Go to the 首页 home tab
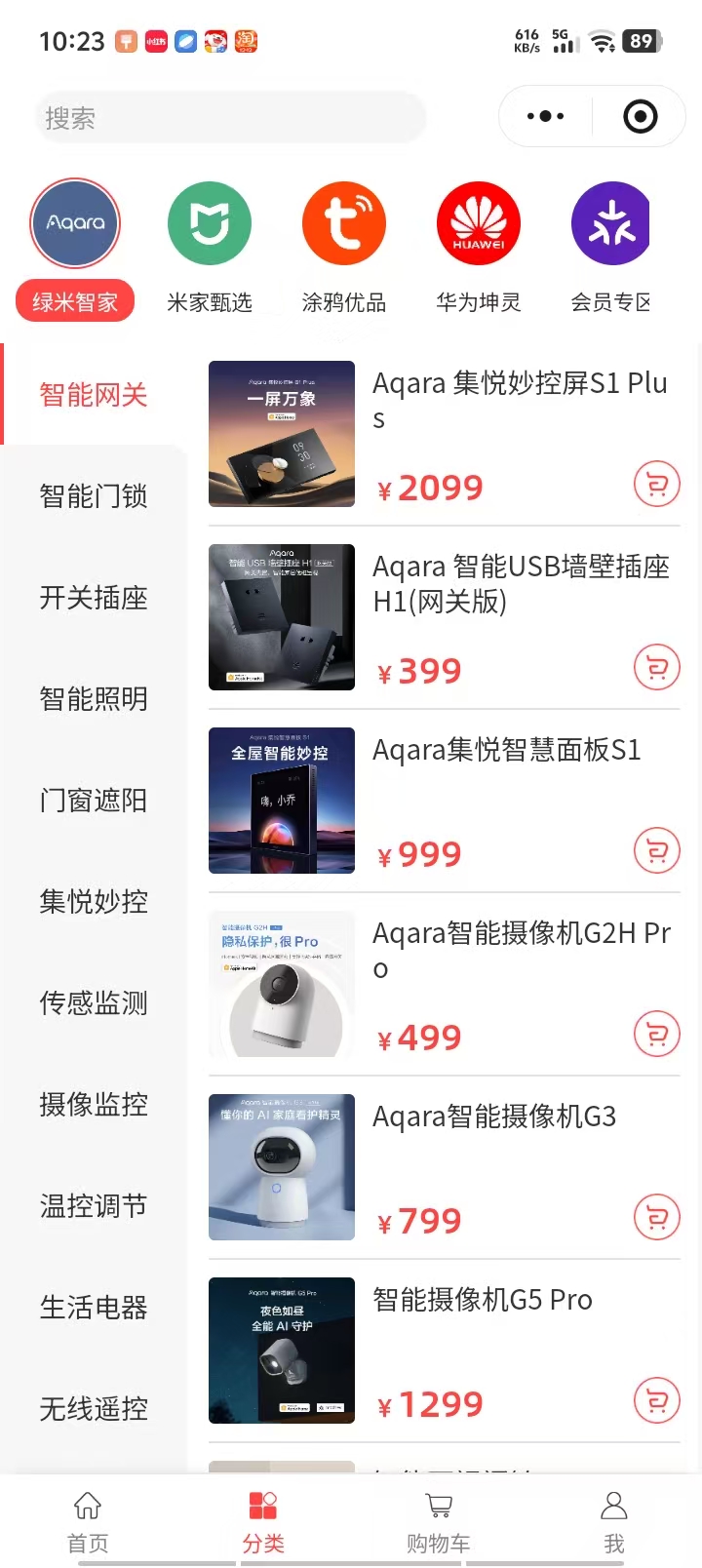 (x=88, y=1521)
